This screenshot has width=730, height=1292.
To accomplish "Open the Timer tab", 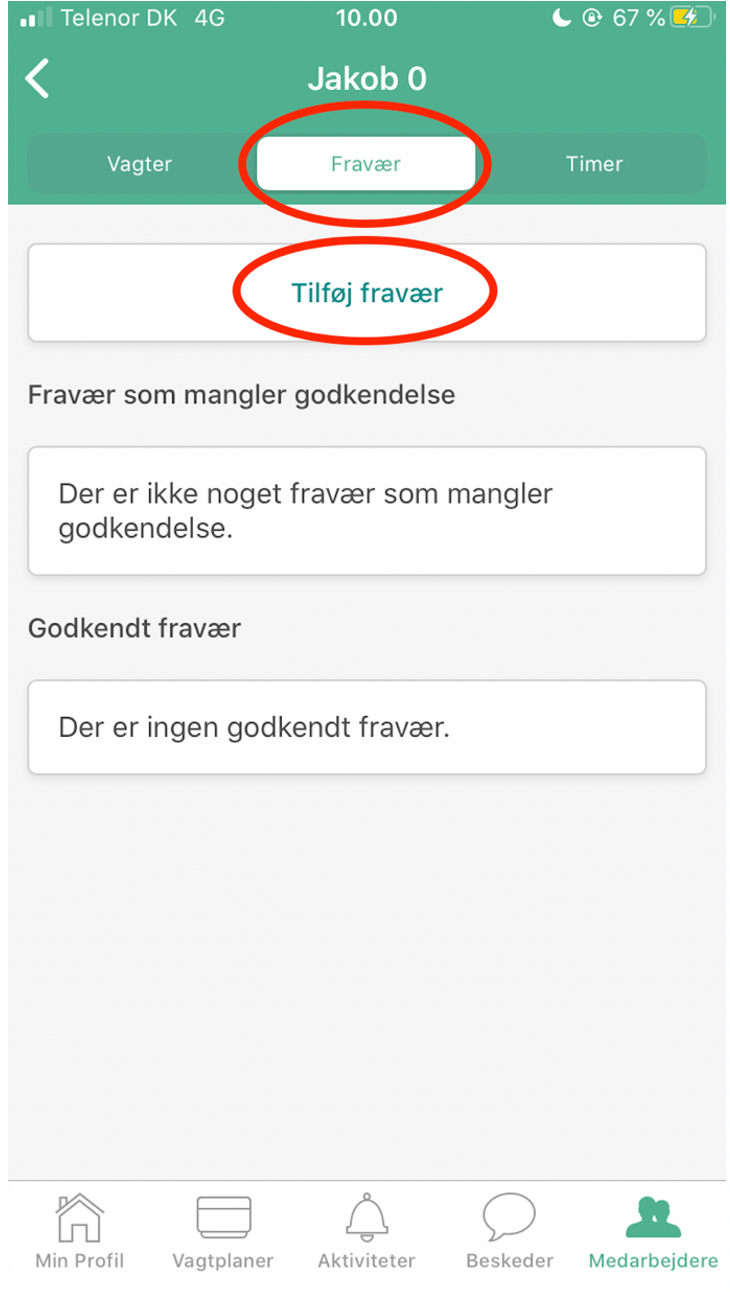I will pyautogui.click(x=594, y=164).
